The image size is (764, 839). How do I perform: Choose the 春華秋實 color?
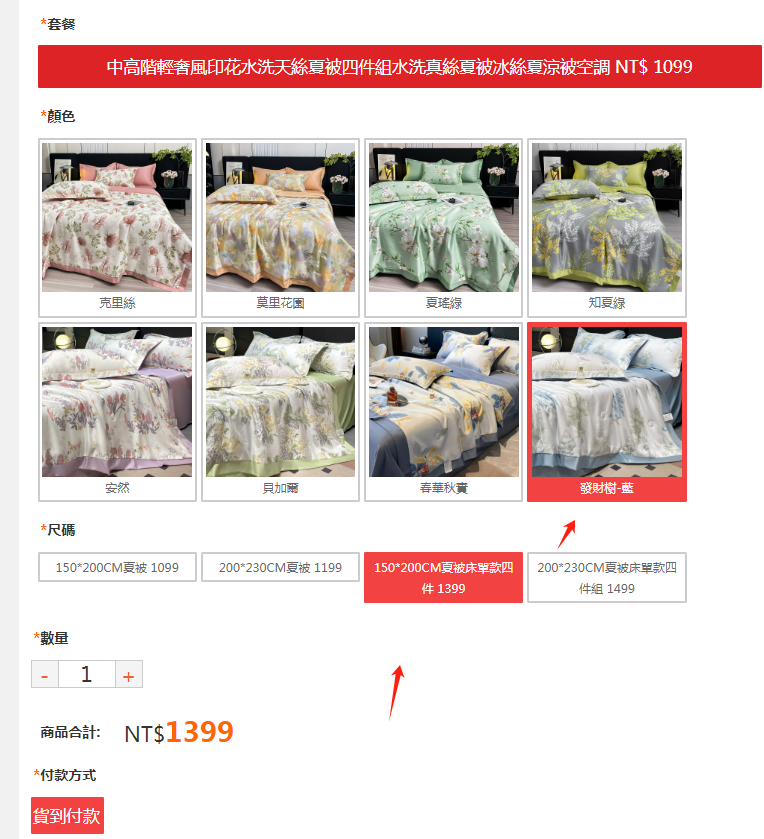pyautogui.click(x=444, y=411)
